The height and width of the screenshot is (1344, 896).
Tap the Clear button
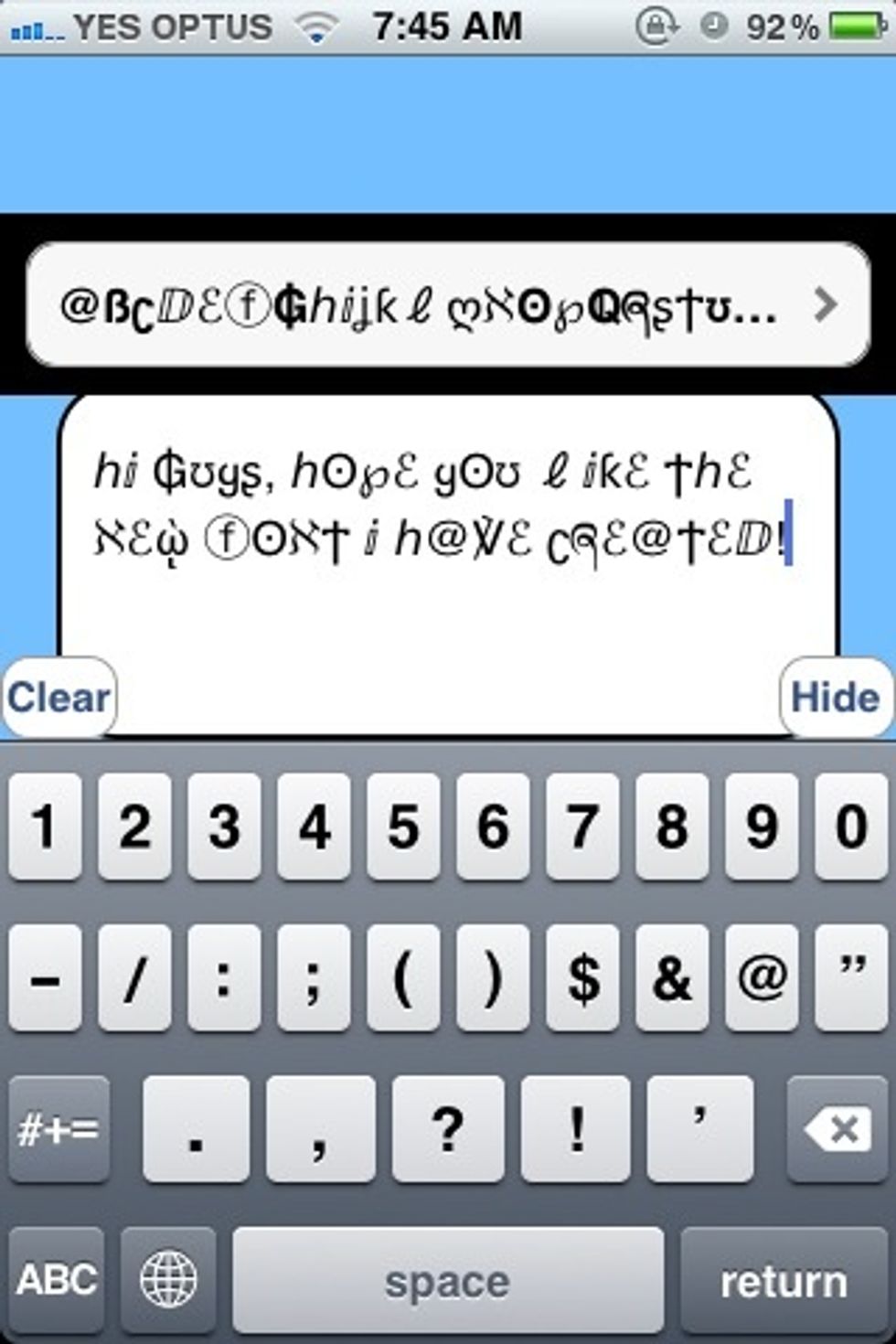tap(59, 698)
